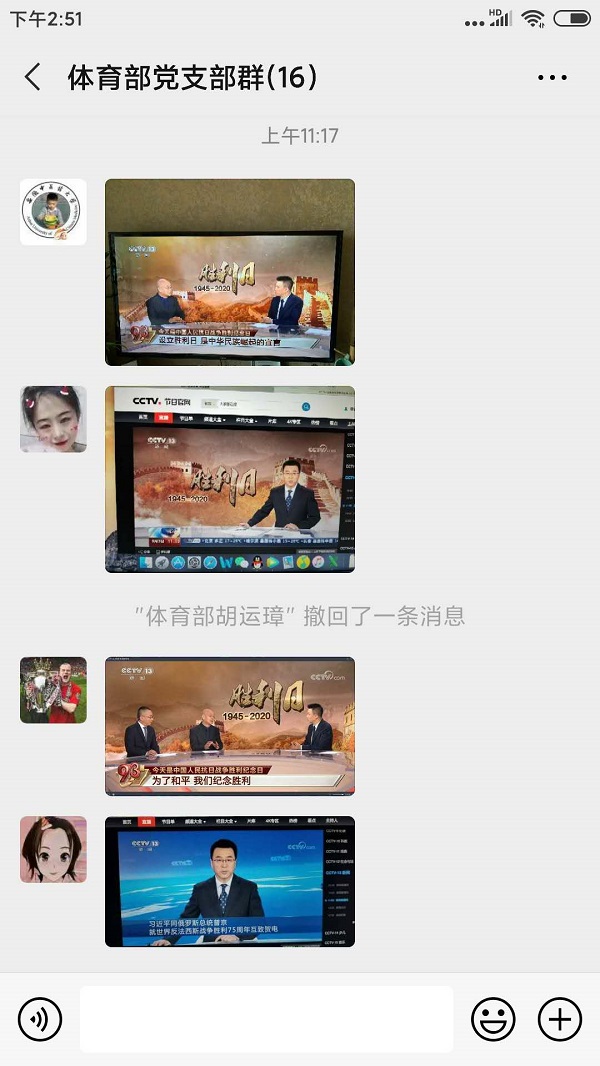Open the chat info overflow menu
The height and width of the screenshot is (1066, 600).
coord(552,77)
